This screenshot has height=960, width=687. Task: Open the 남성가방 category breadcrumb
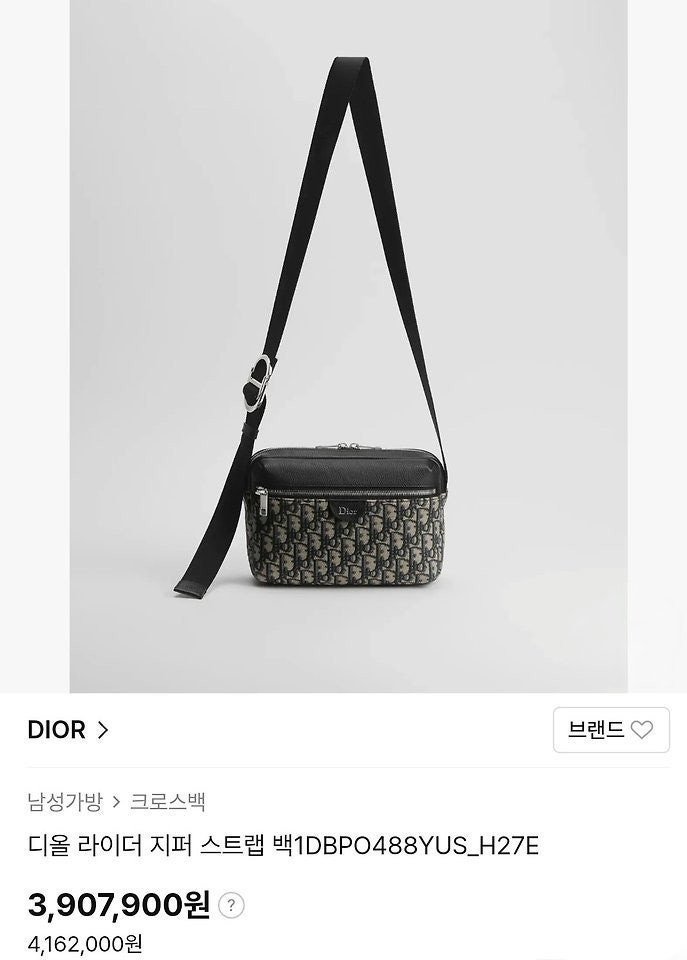(65, 801)
